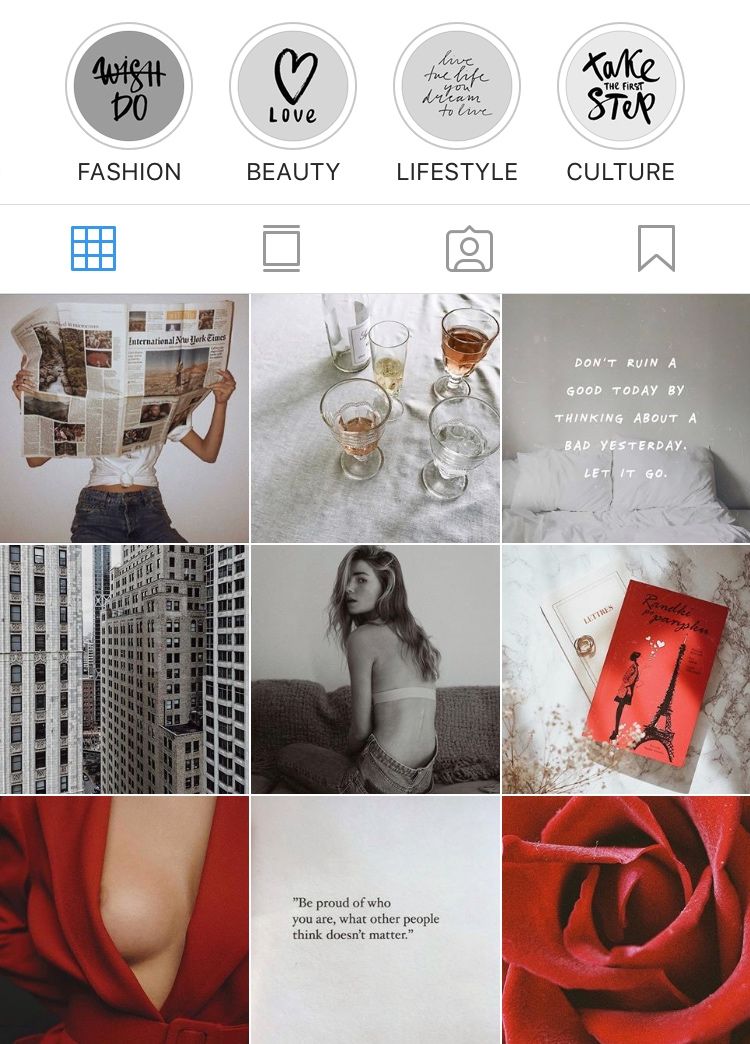Open the 'Be proud of who you are' quote post

(375, 919)
